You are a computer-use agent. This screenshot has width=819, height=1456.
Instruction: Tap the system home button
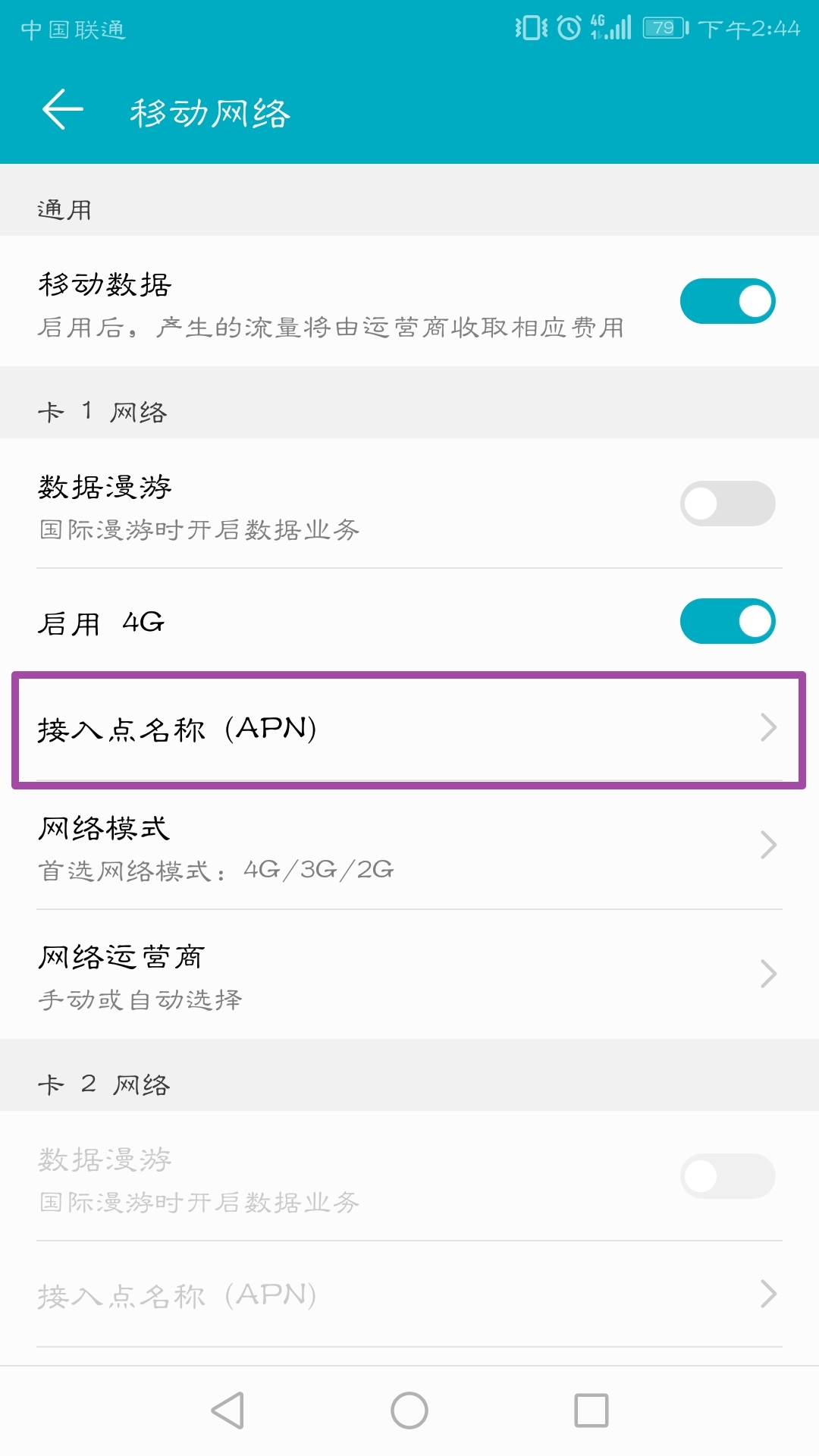tap(409, 1410)
